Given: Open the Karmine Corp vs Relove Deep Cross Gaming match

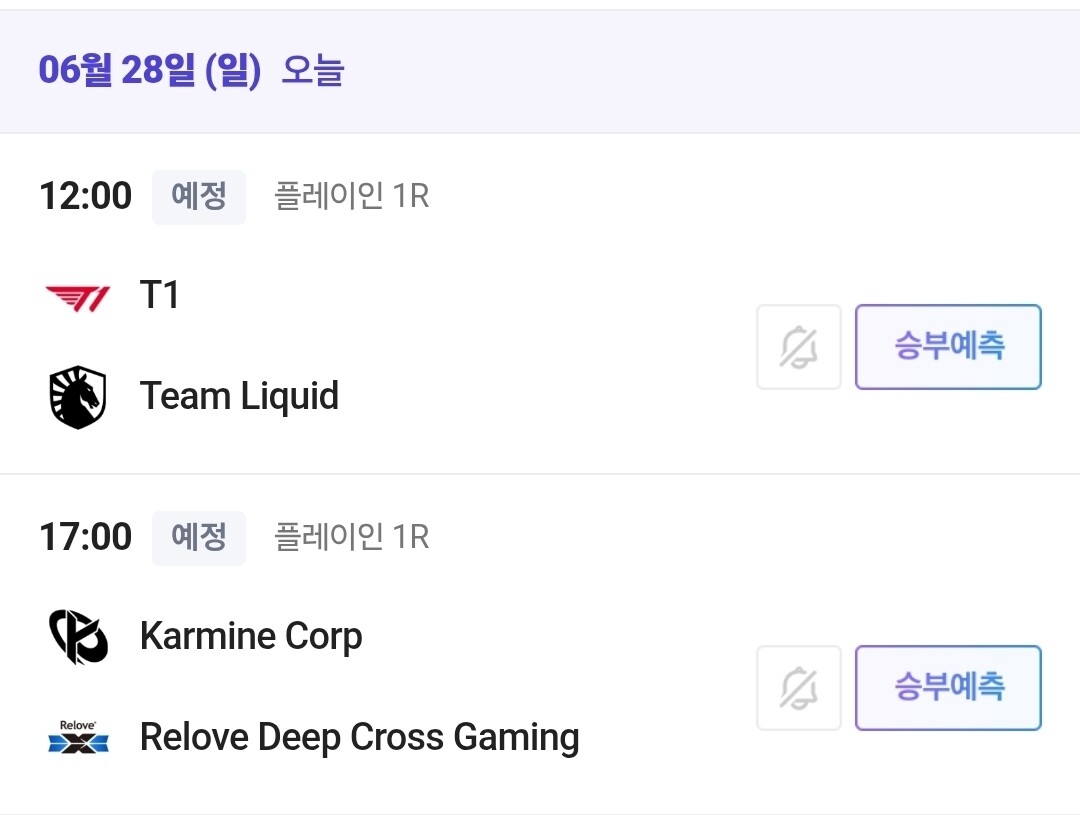Looking at the screenshot, I should tap(540, 645).
